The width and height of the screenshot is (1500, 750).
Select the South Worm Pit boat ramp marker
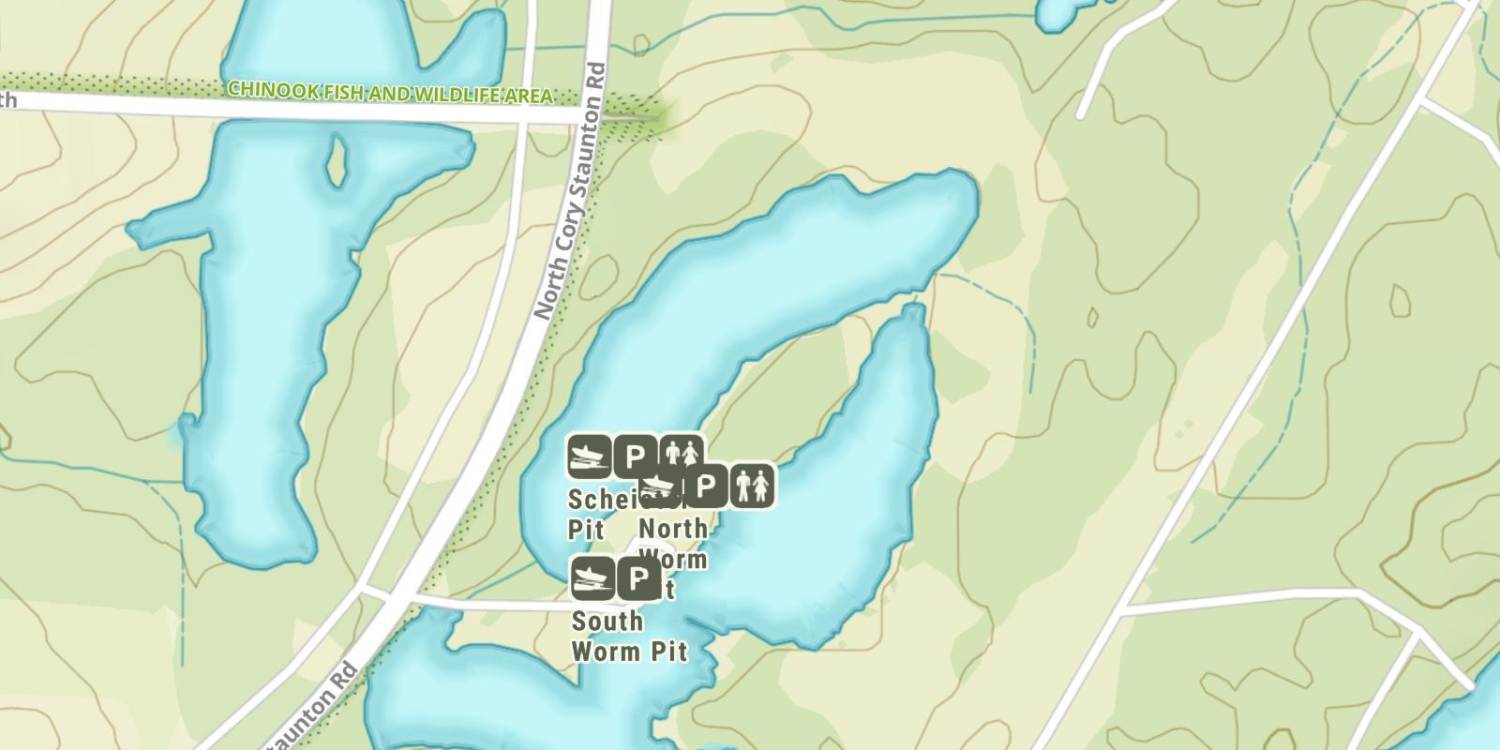[592, 578]
